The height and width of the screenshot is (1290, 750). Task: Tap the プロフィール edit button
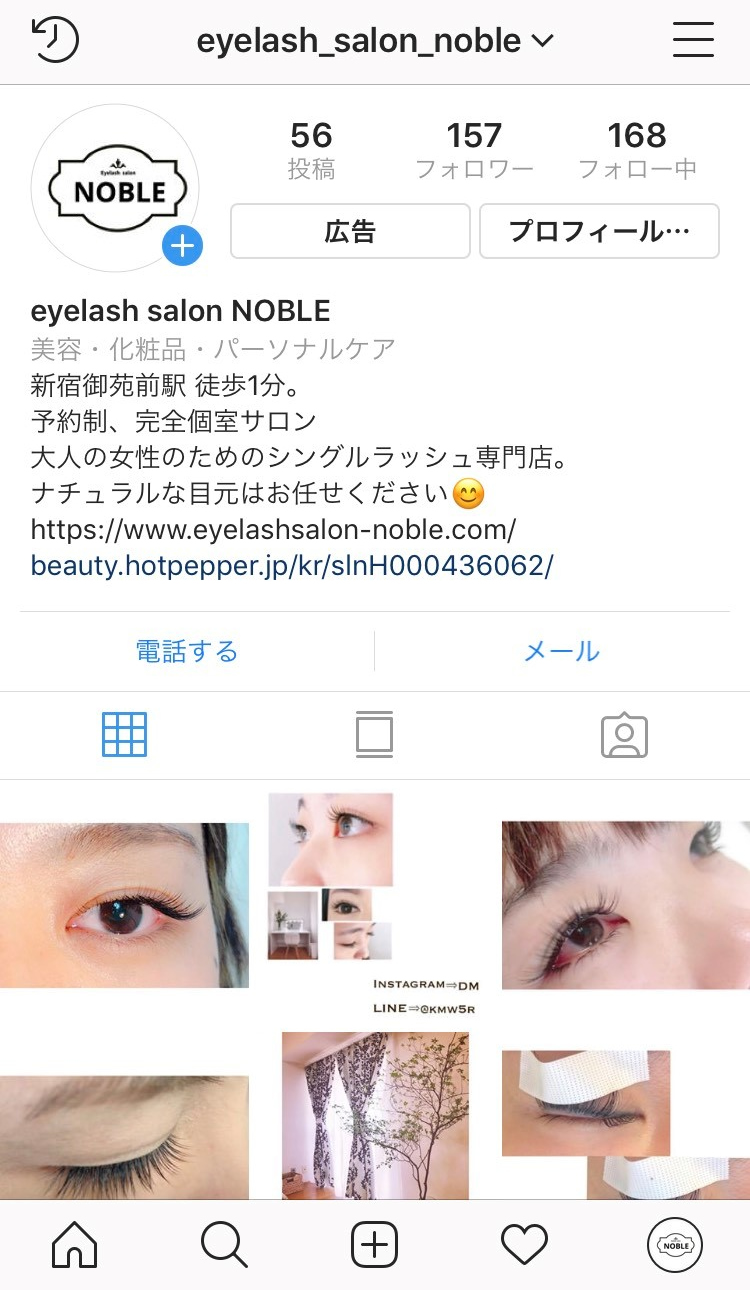point(599,231)
